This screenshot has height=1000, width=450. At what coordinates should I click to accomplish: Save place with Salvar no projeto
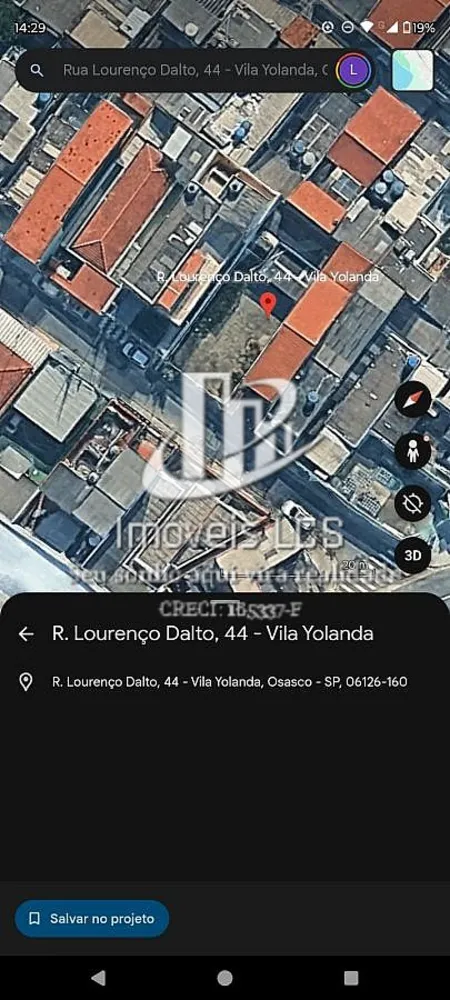coord(92,919)
